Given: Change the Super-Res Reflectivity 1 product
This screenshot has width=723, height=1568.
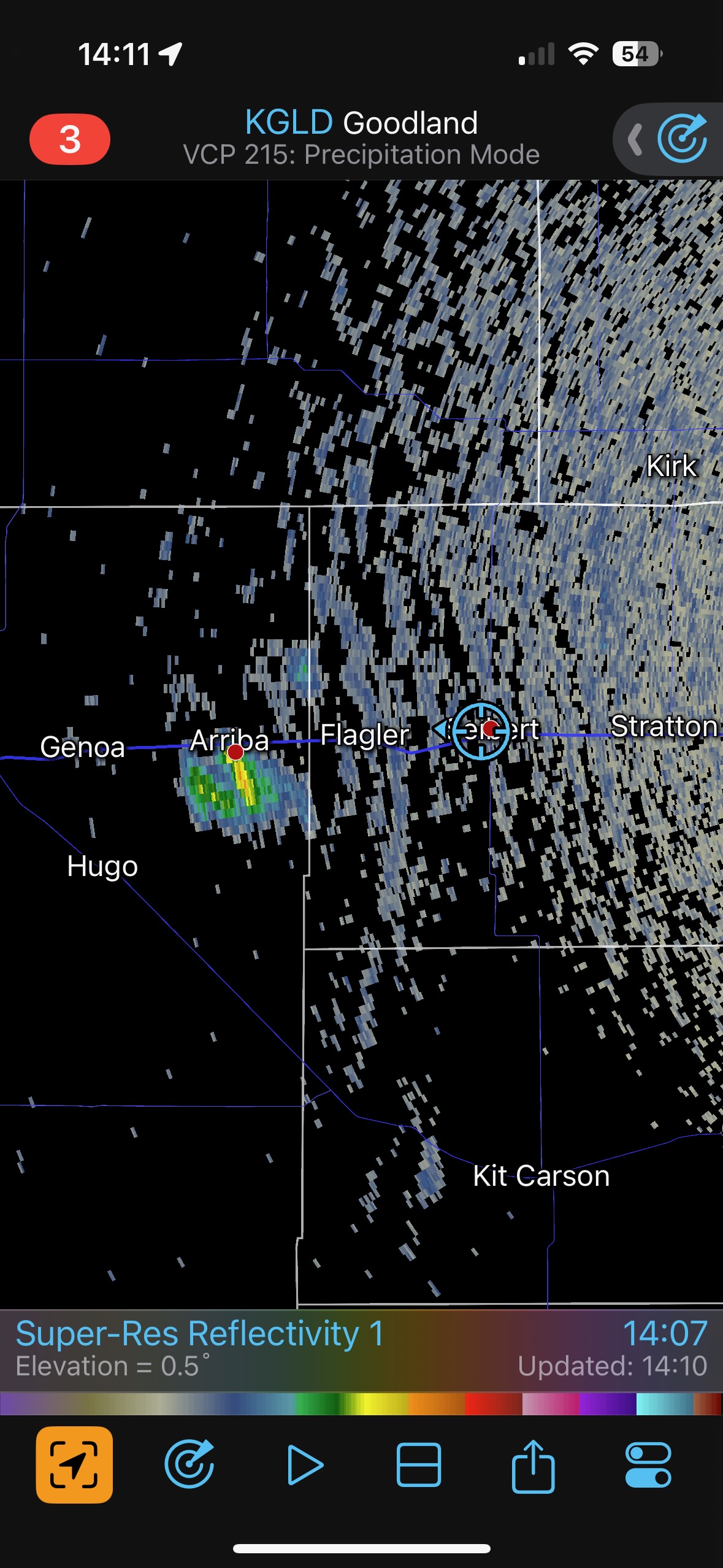Looking at the screenshot, I should 200,1335.
